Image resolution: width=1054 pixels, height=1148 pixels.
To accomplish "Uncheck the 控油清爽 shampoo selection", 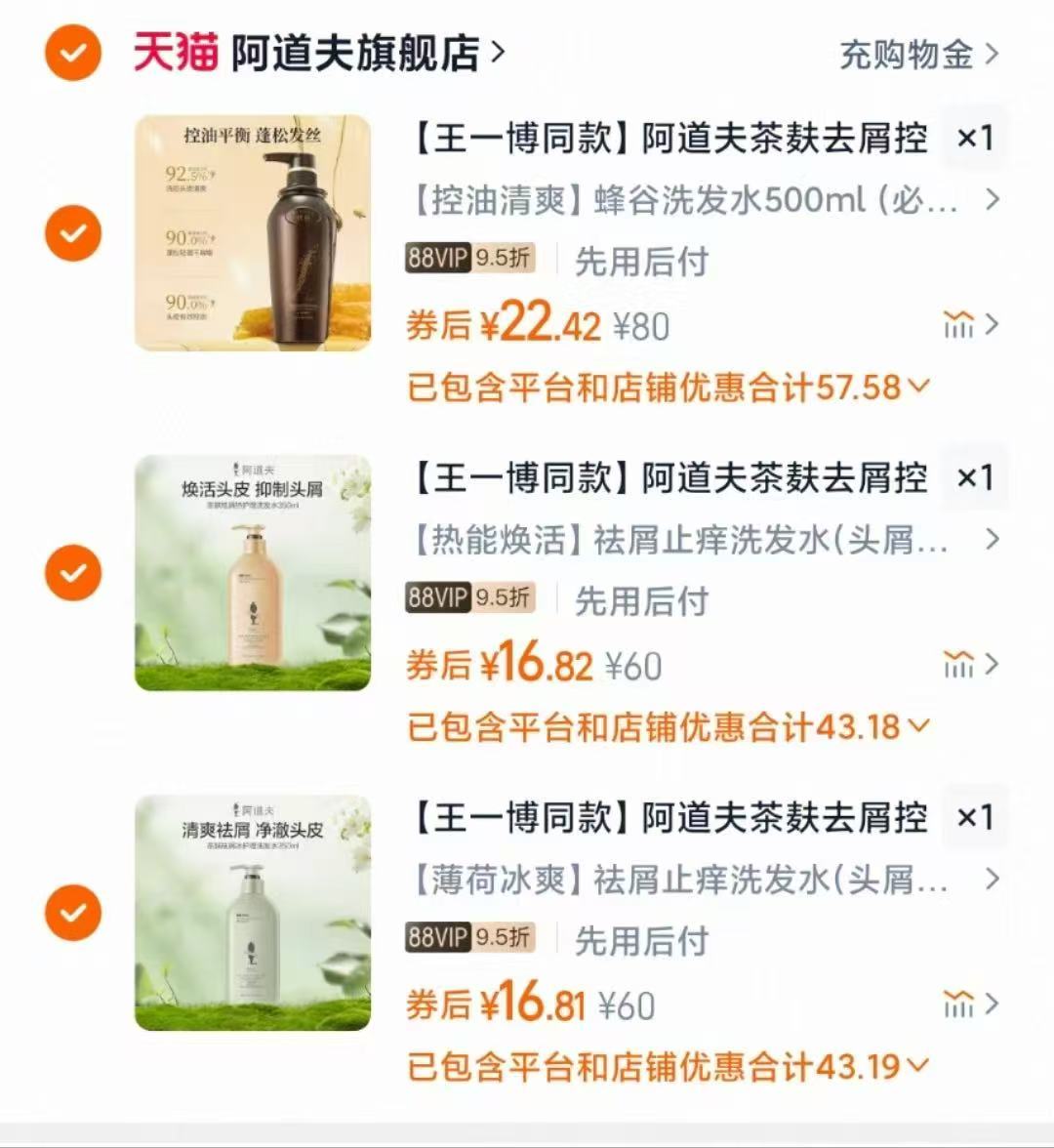I will 71,234.
